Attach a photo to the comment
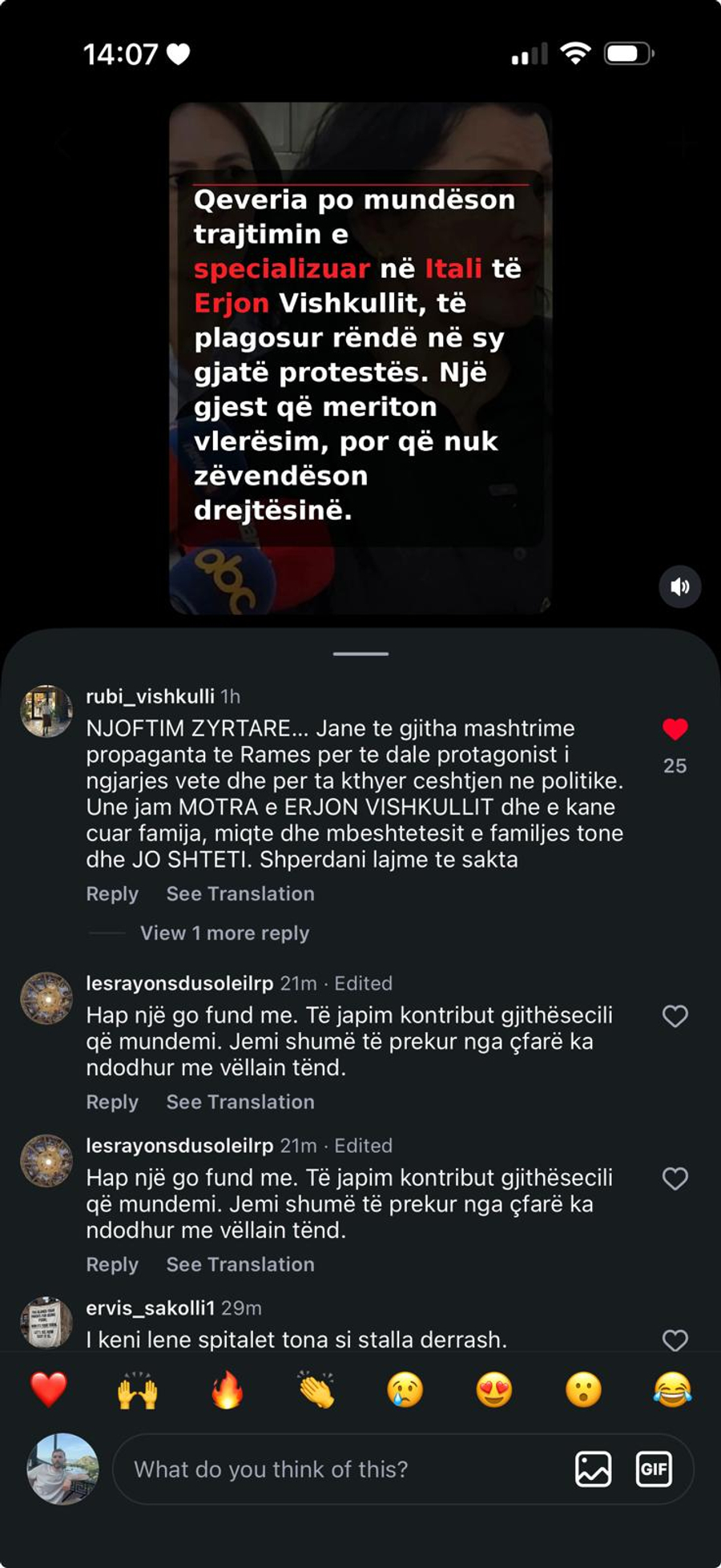The image size is (721, 1568). [x=594, y=1469]
